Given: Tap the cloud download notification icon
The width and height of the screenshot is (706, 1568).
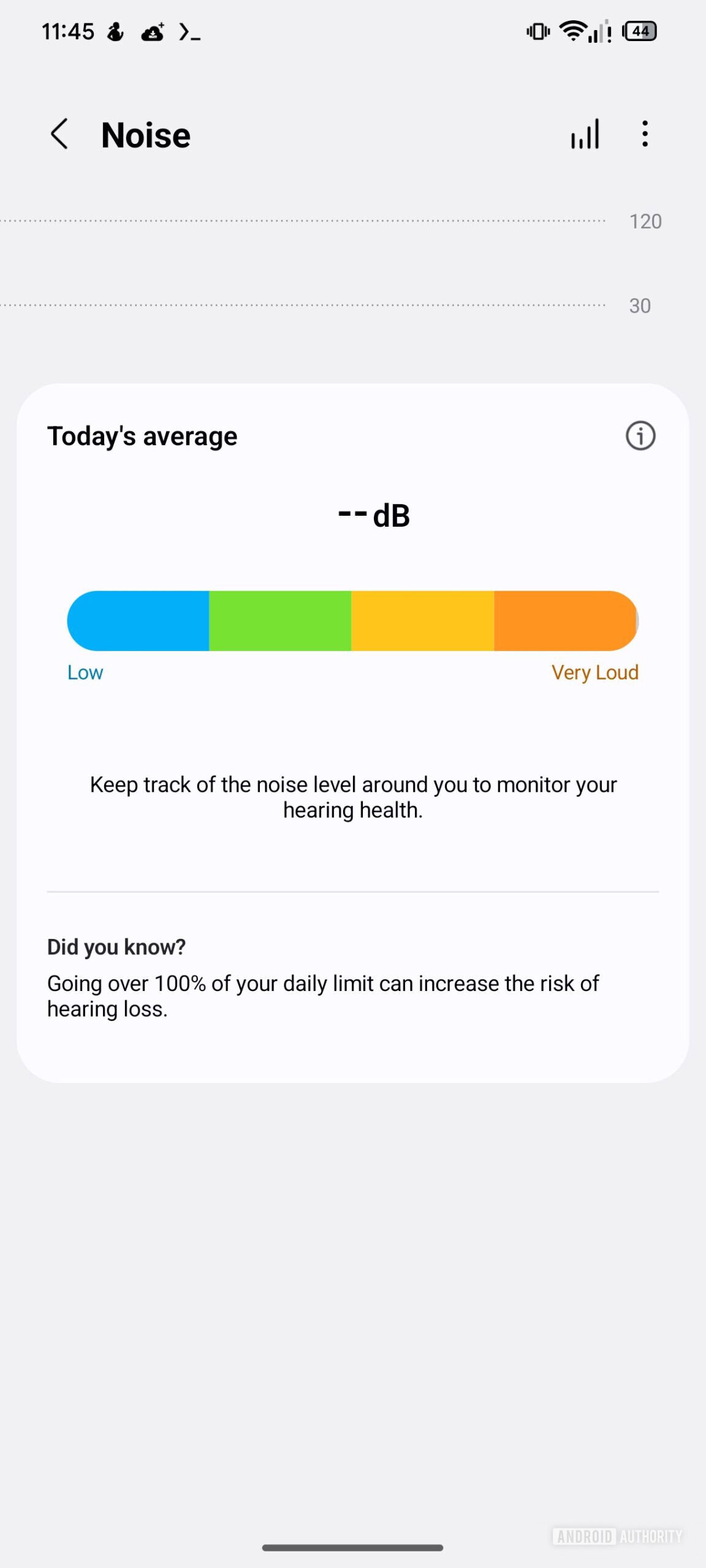Looking at the screenshot, I should pos(151,32).
